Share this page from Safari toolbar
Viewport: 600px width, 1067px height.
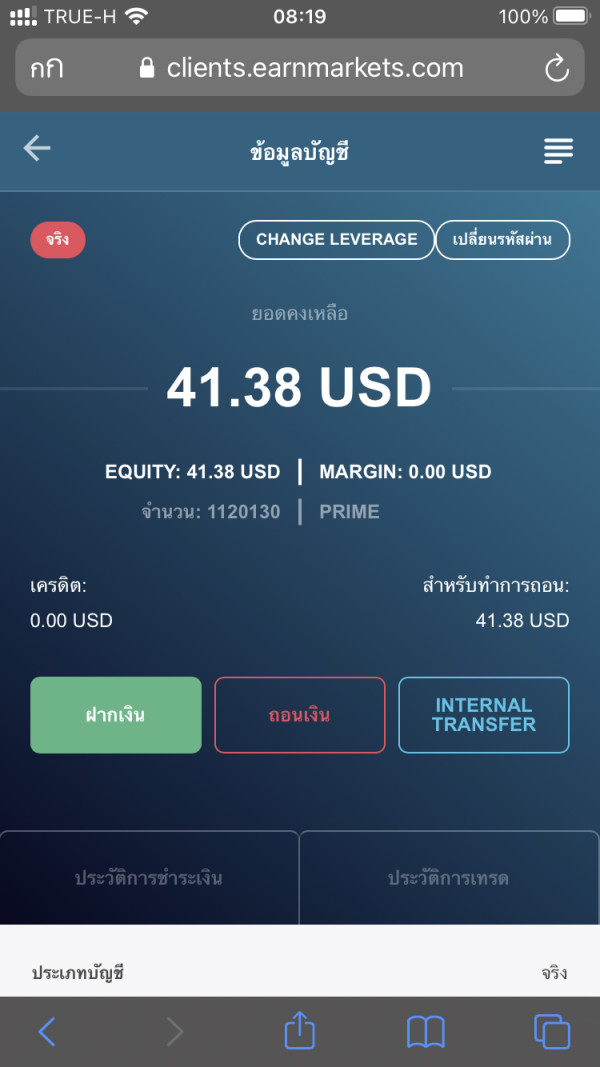300,1031
